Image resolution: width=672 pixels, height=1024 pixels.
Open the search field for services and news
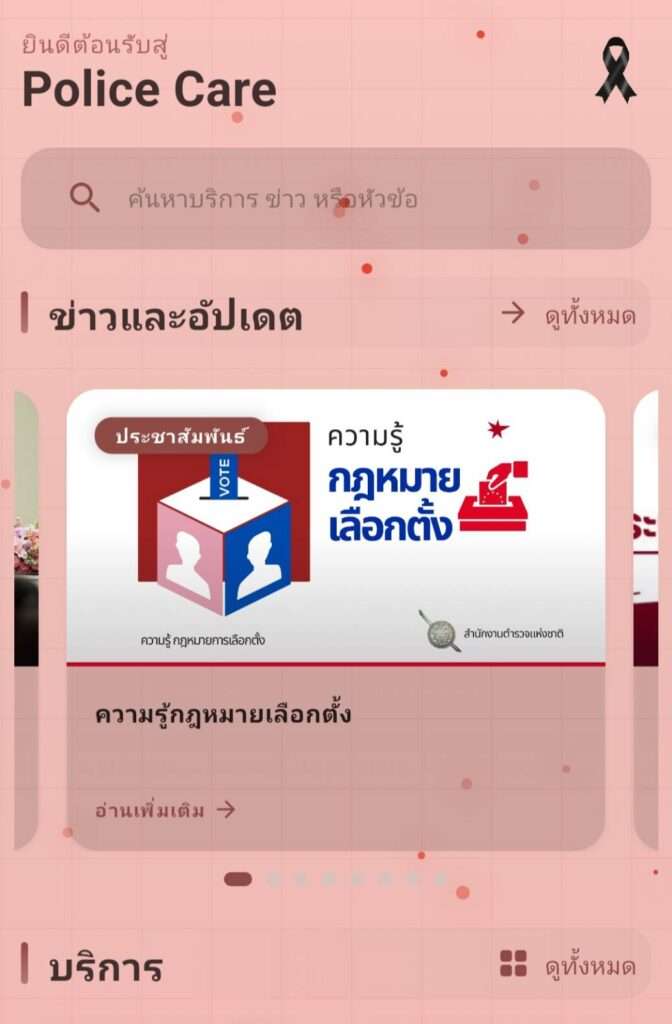336,199
